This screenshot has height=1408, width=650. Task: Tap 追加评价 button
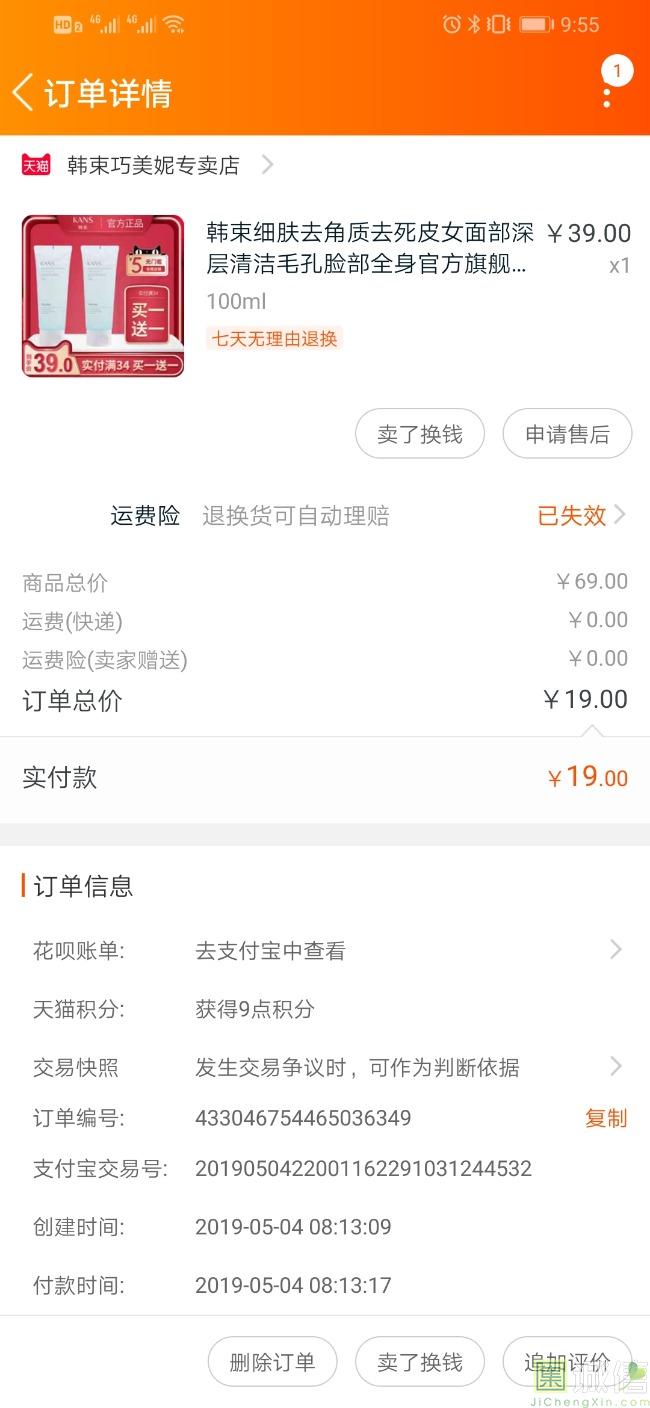566,1362
